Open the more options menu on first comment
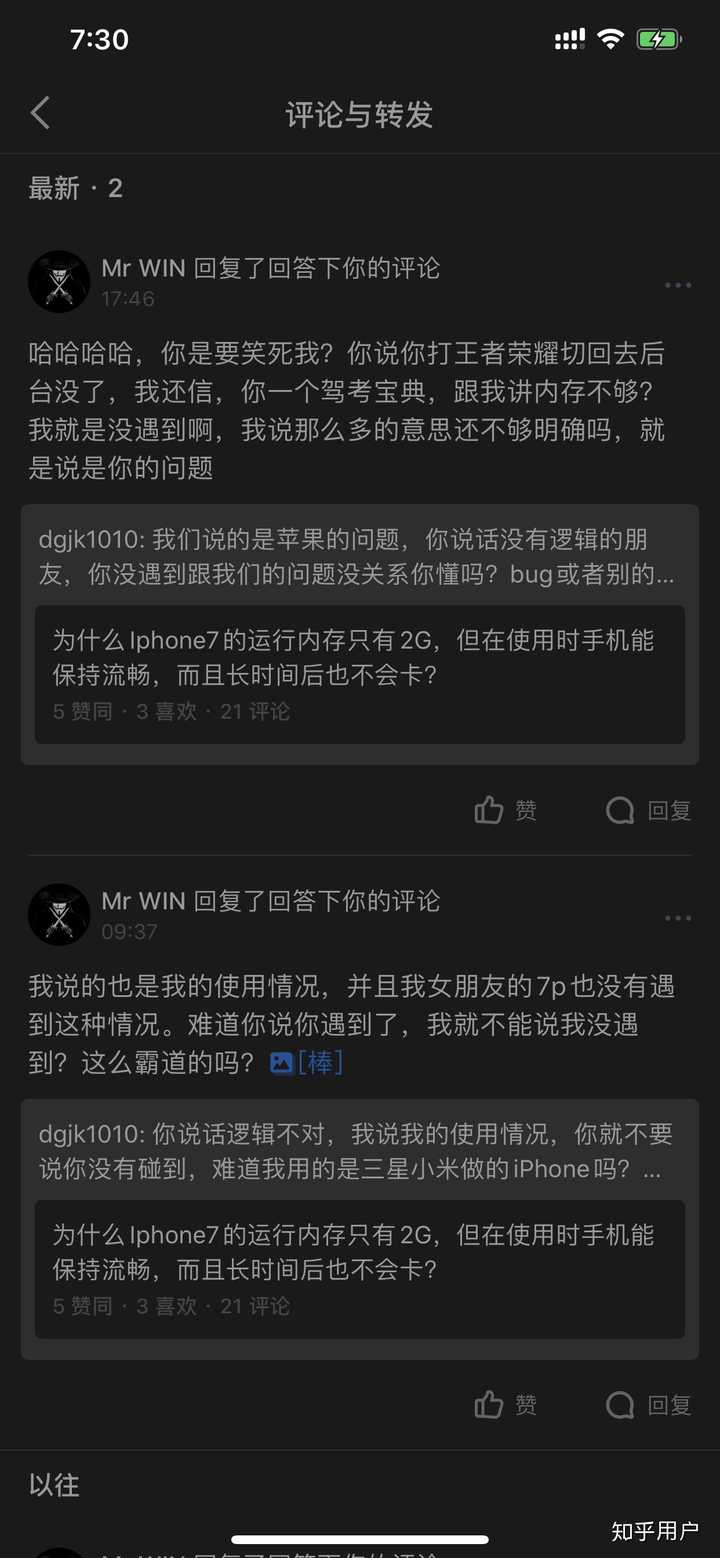The height and width of the screenshot is (1558, 720). tap(678, 285)
